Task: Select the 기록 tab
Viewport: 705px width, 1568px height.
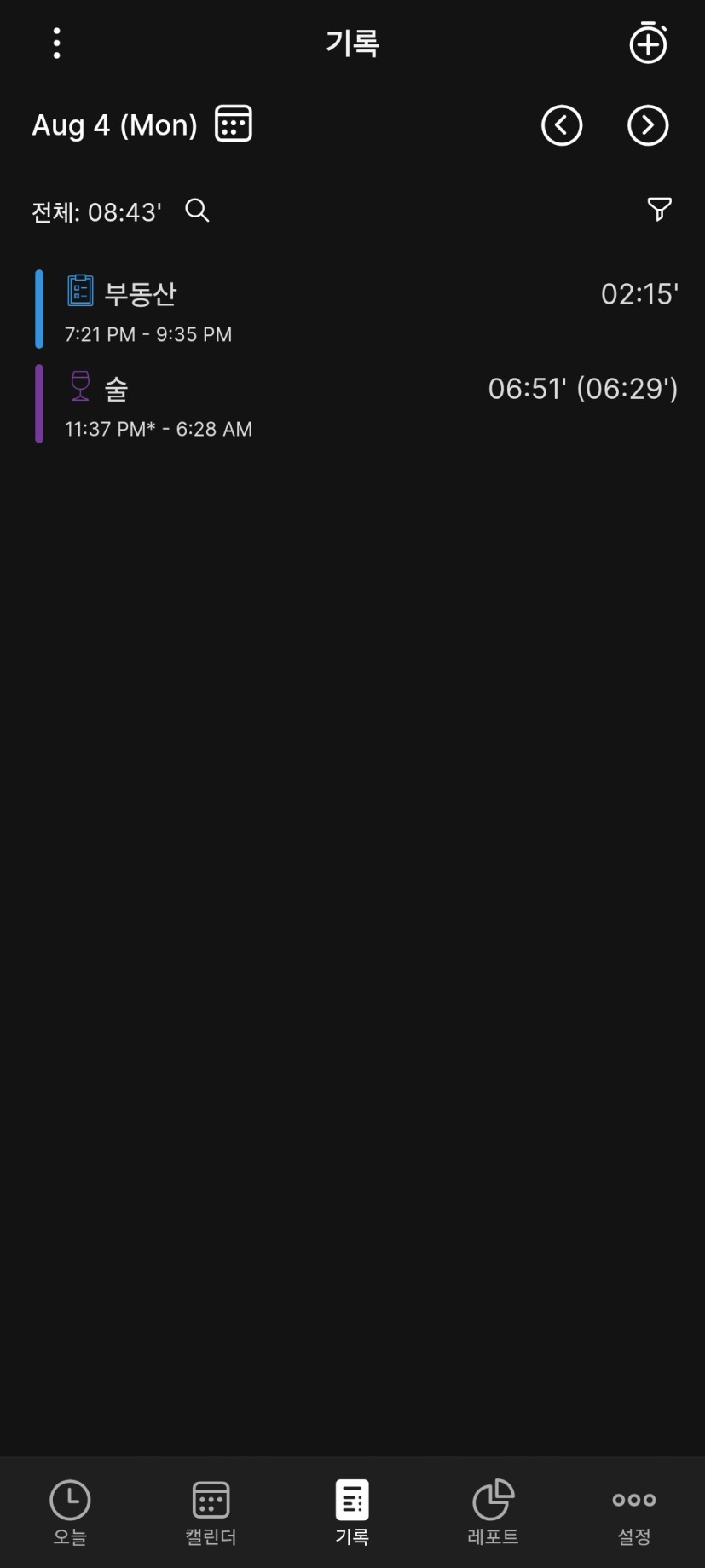Action: pyautogui.click(x=352, y=1512)
